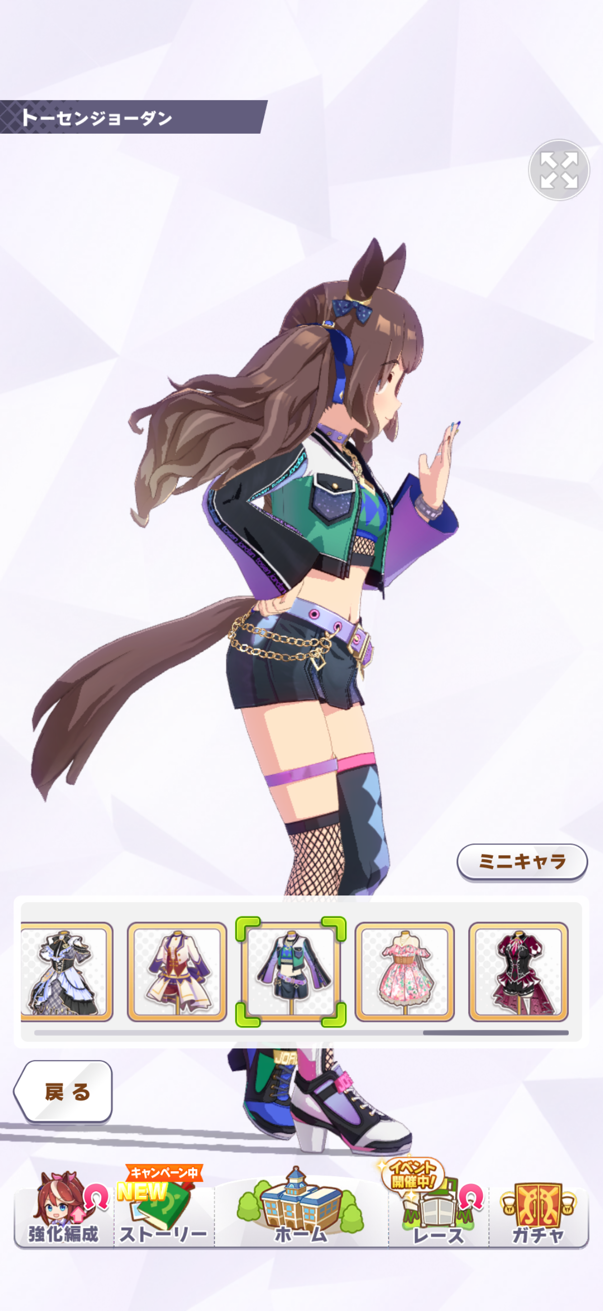Screen dimensions: 603x1311
Task: Tap the ミニキャラ button
Action: [x=522, y=861]
